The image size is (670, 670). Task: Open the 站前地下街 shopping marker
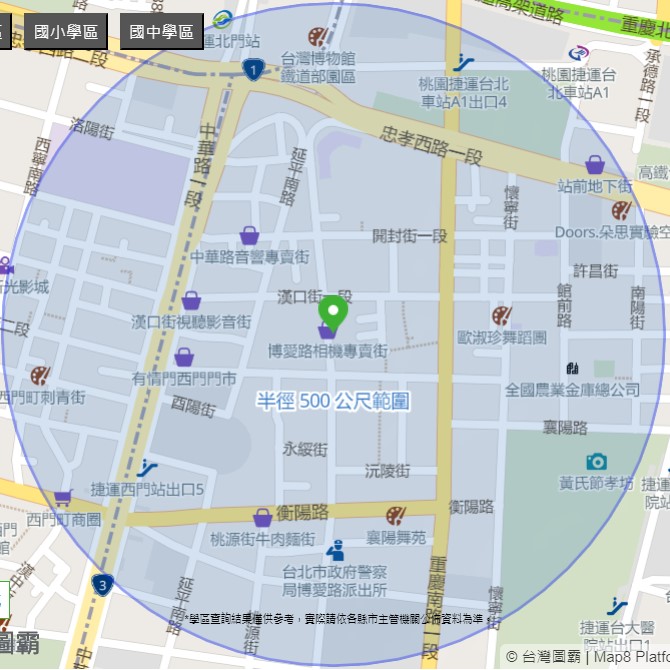(x=595, y=164)
